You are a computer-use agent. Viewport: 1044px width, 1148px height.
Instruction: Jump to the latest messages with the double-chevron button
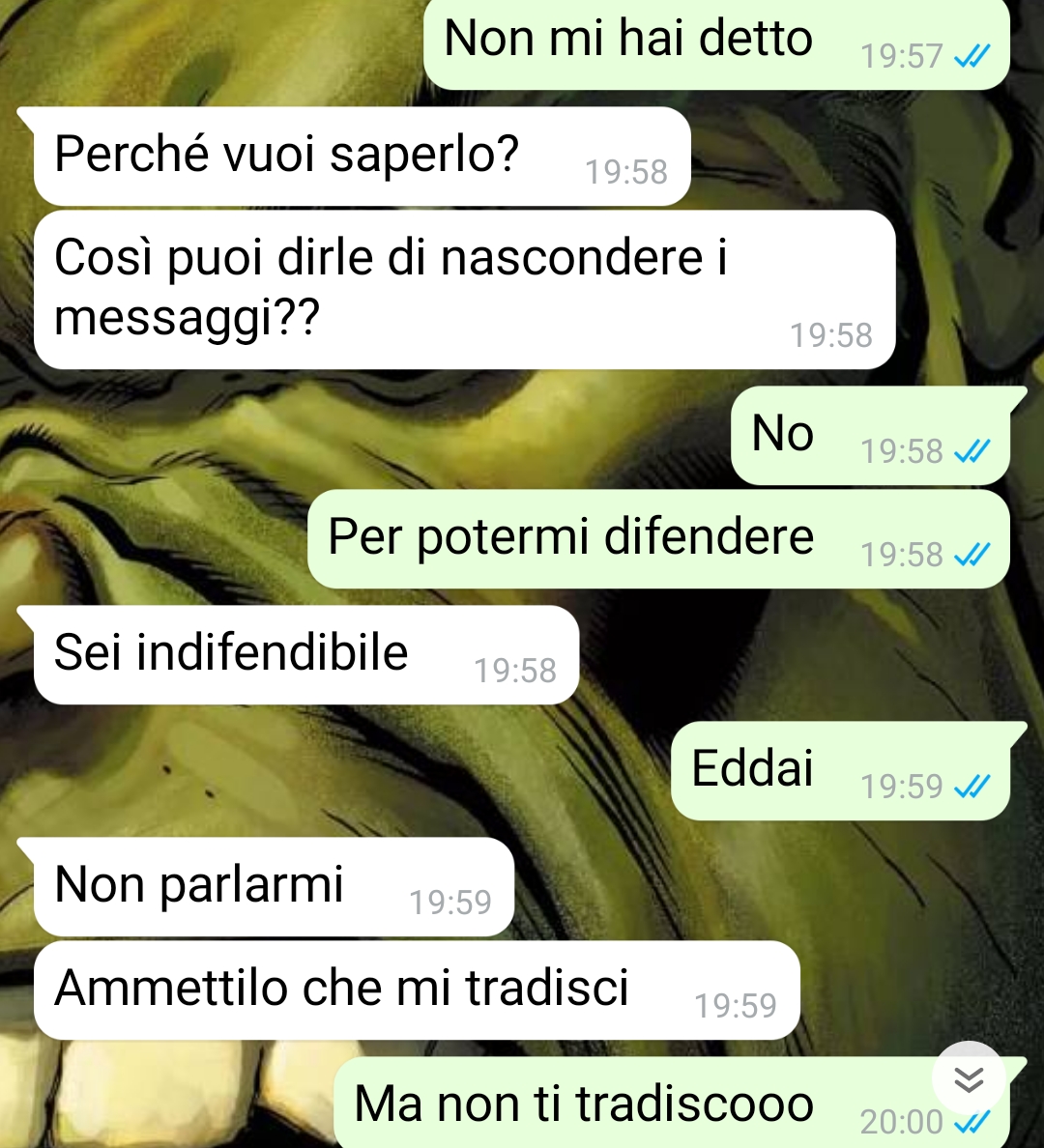tap(968, 1078)
